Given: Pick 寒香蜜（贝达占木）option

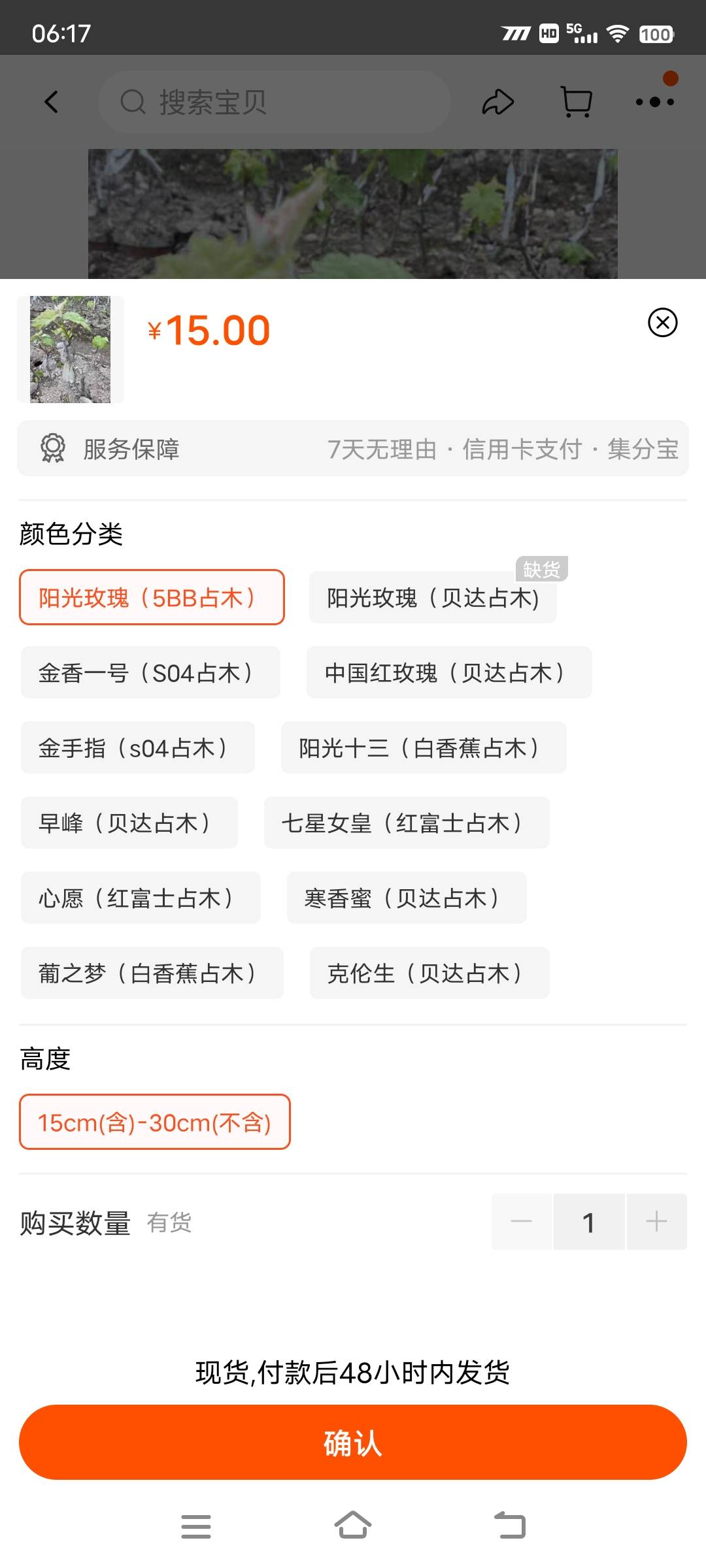Looking at the screenshot, I should (407, 898).
